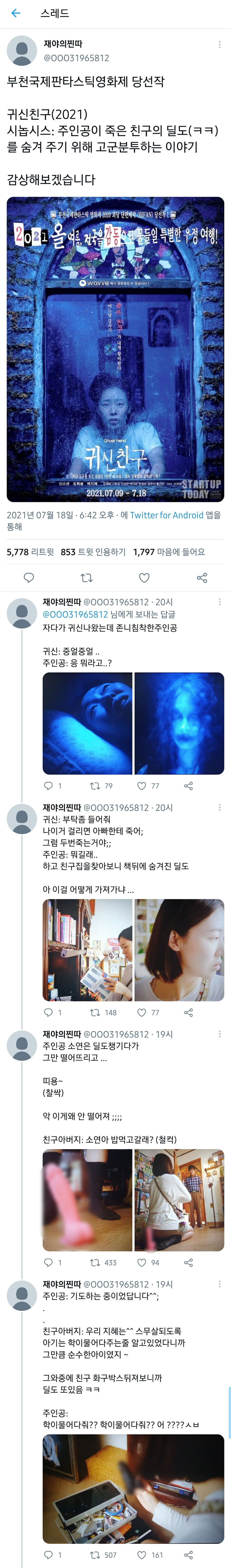Open overflow menu on main tweet

[219, 44]
